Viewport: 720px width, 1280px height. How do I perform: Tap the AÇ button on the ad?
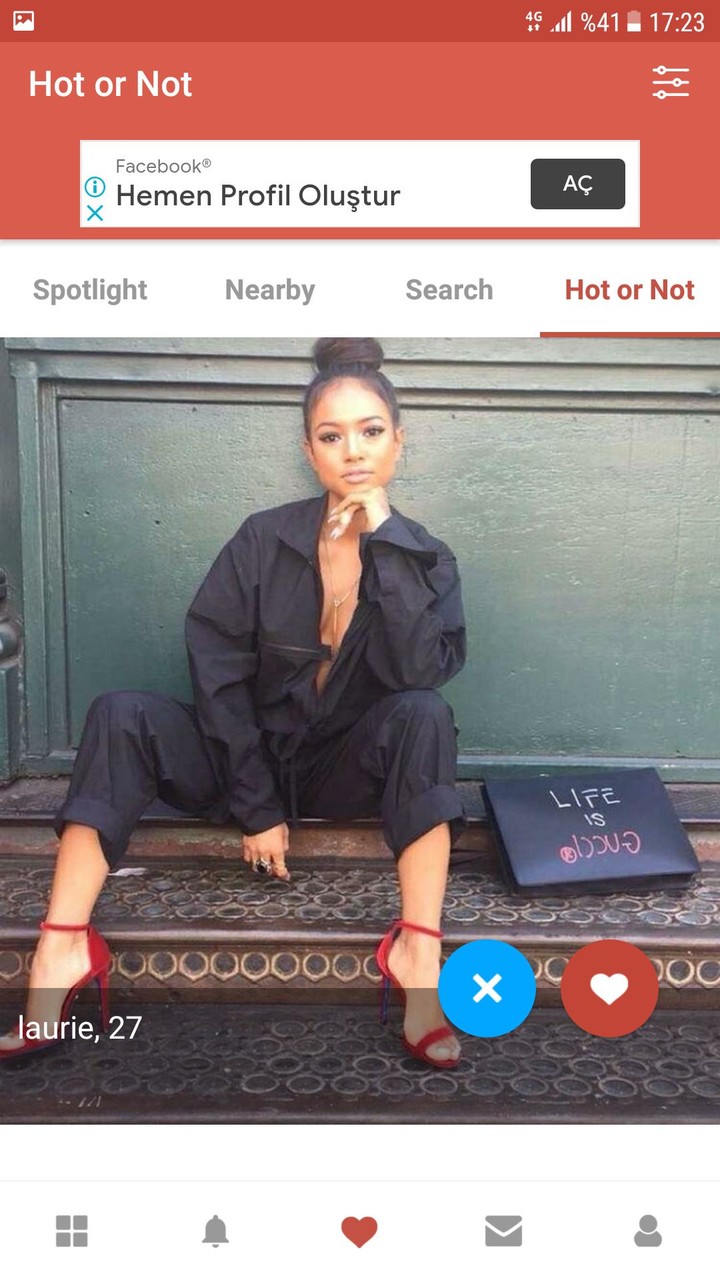coord(577,185)
